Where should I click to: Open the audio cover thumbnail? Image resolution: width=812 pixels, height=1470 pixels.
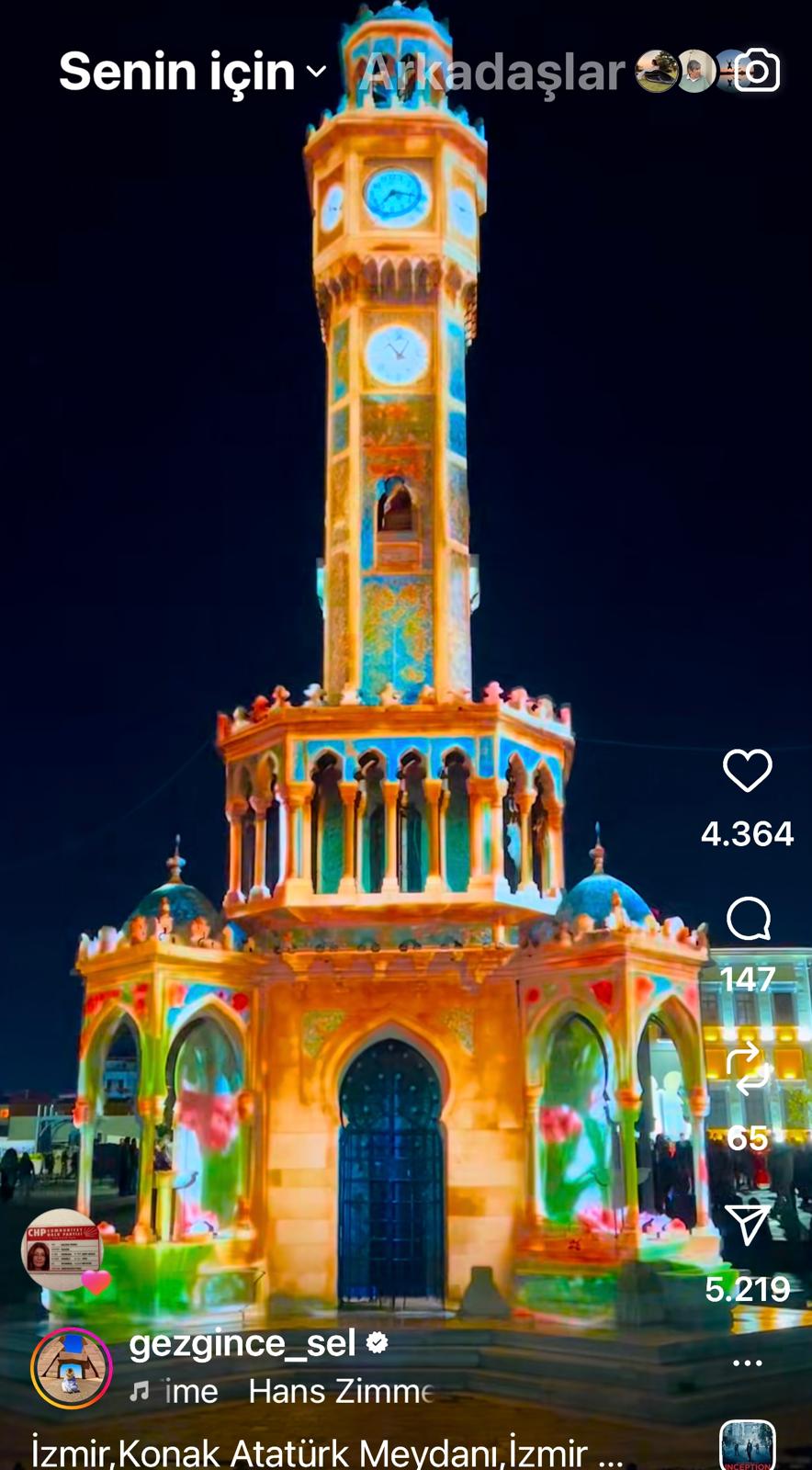click(x=747, y=1447)
